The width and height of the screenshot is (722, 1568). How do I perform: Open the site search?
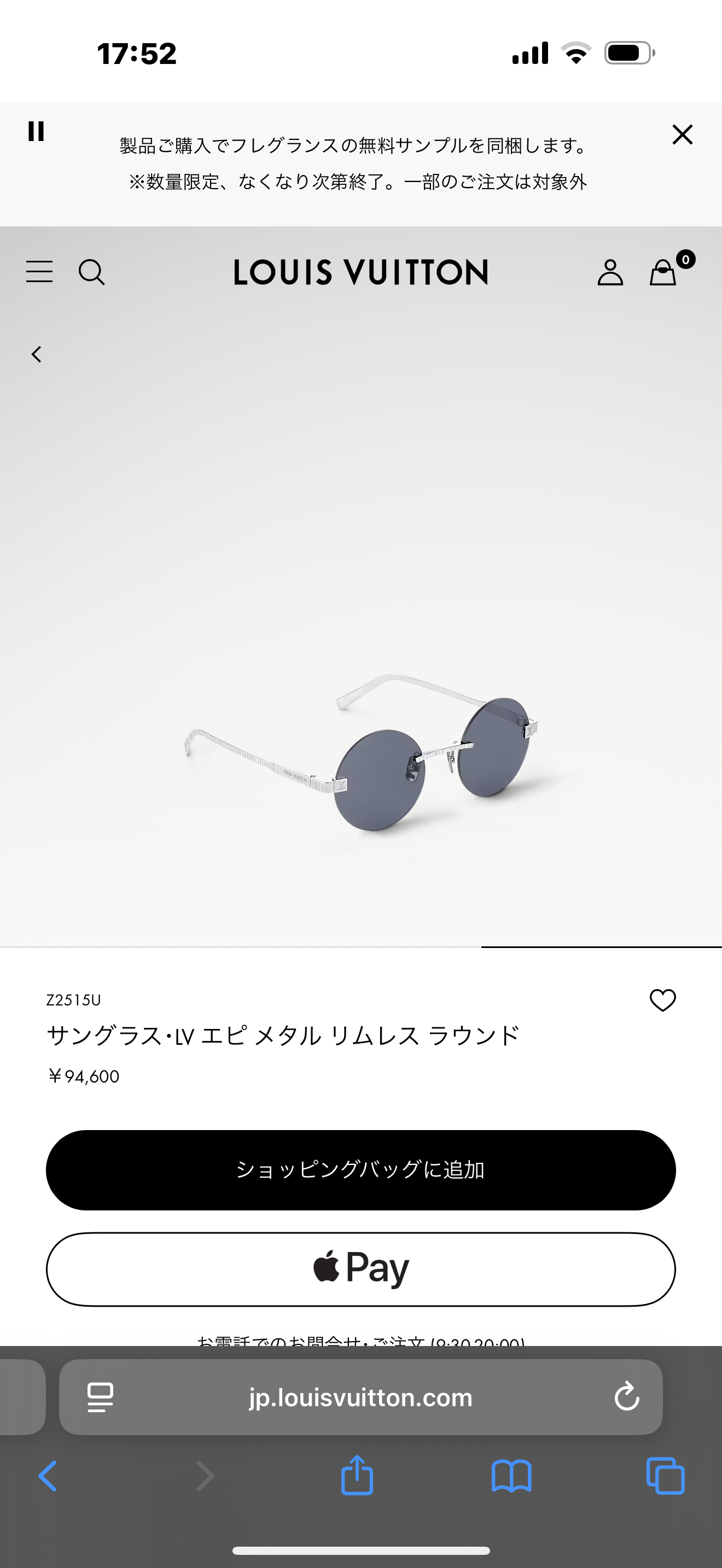91,272
